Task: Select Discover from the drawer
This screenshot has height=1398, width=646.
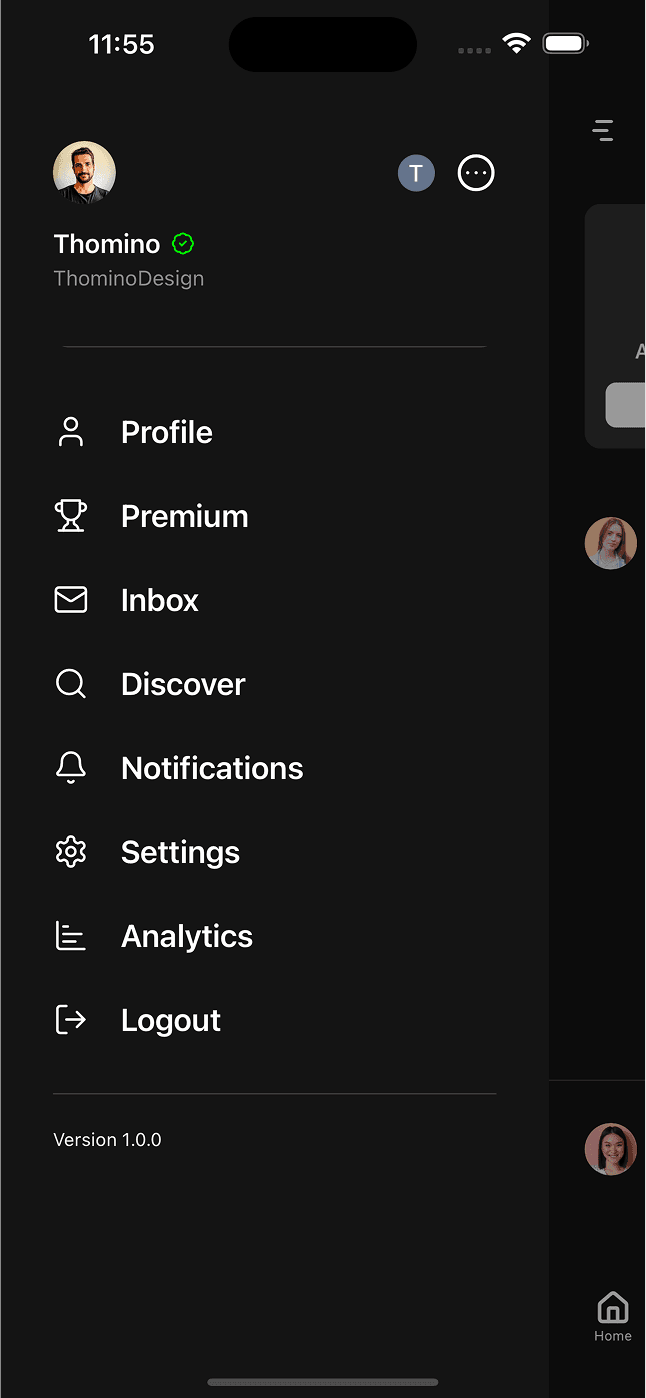Action: (182, 684)
